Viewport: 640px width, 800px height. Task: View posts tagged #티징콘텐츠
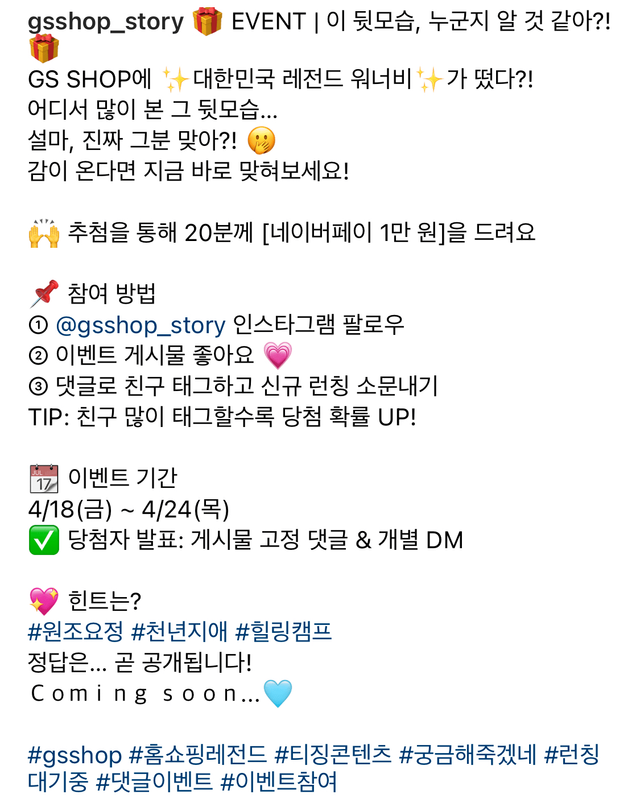[x=333, y=752]
